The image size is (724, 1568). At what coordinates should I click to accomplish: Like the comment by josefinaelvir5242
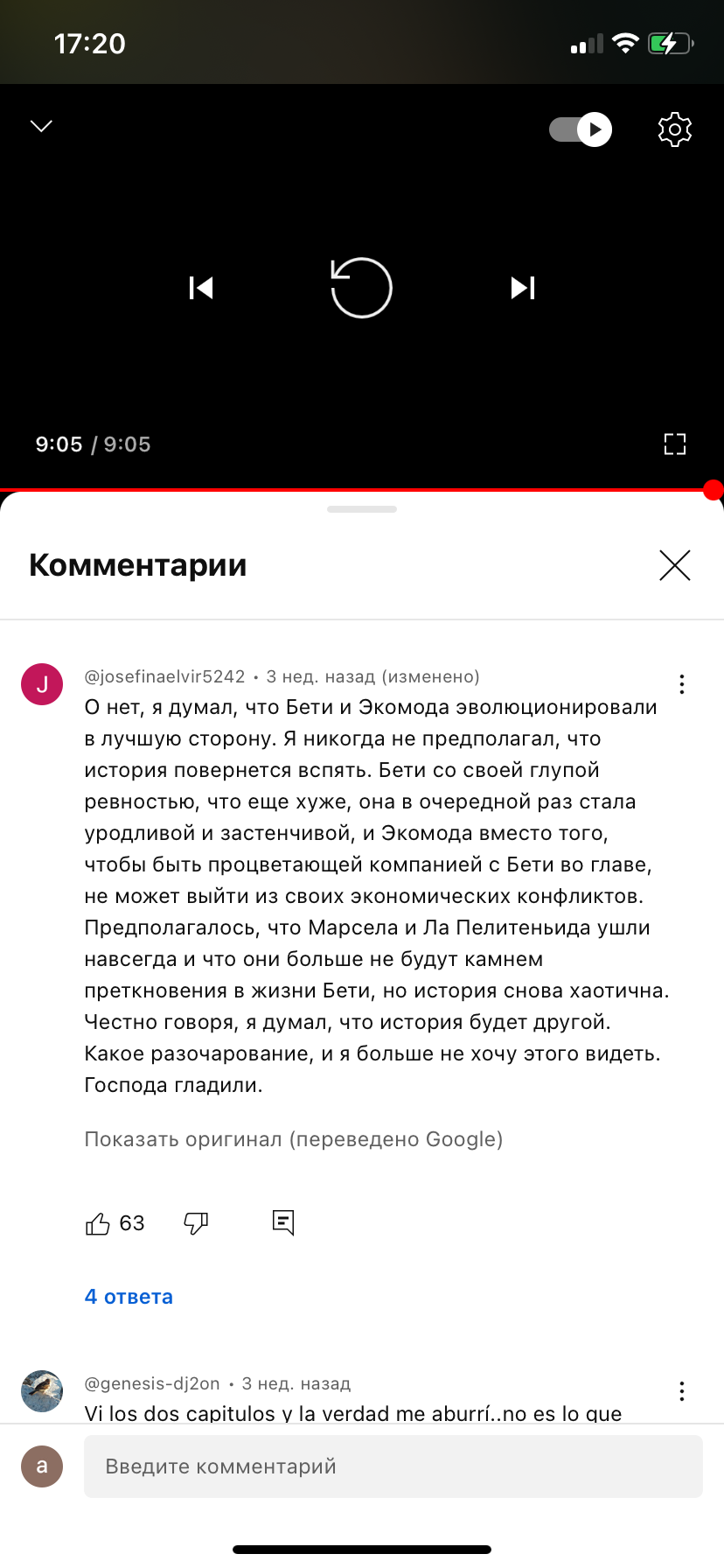tap(98, 1223)
